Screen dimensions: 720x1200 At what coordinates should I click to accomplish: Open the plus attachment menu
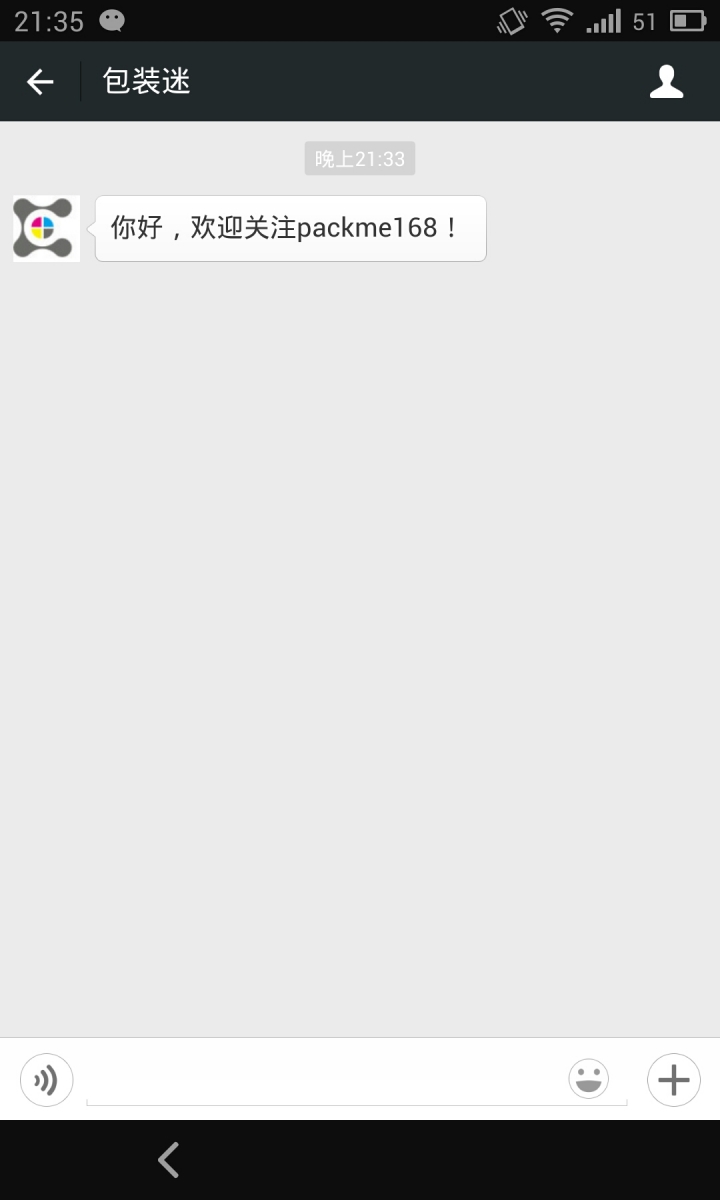point(673,1080)
